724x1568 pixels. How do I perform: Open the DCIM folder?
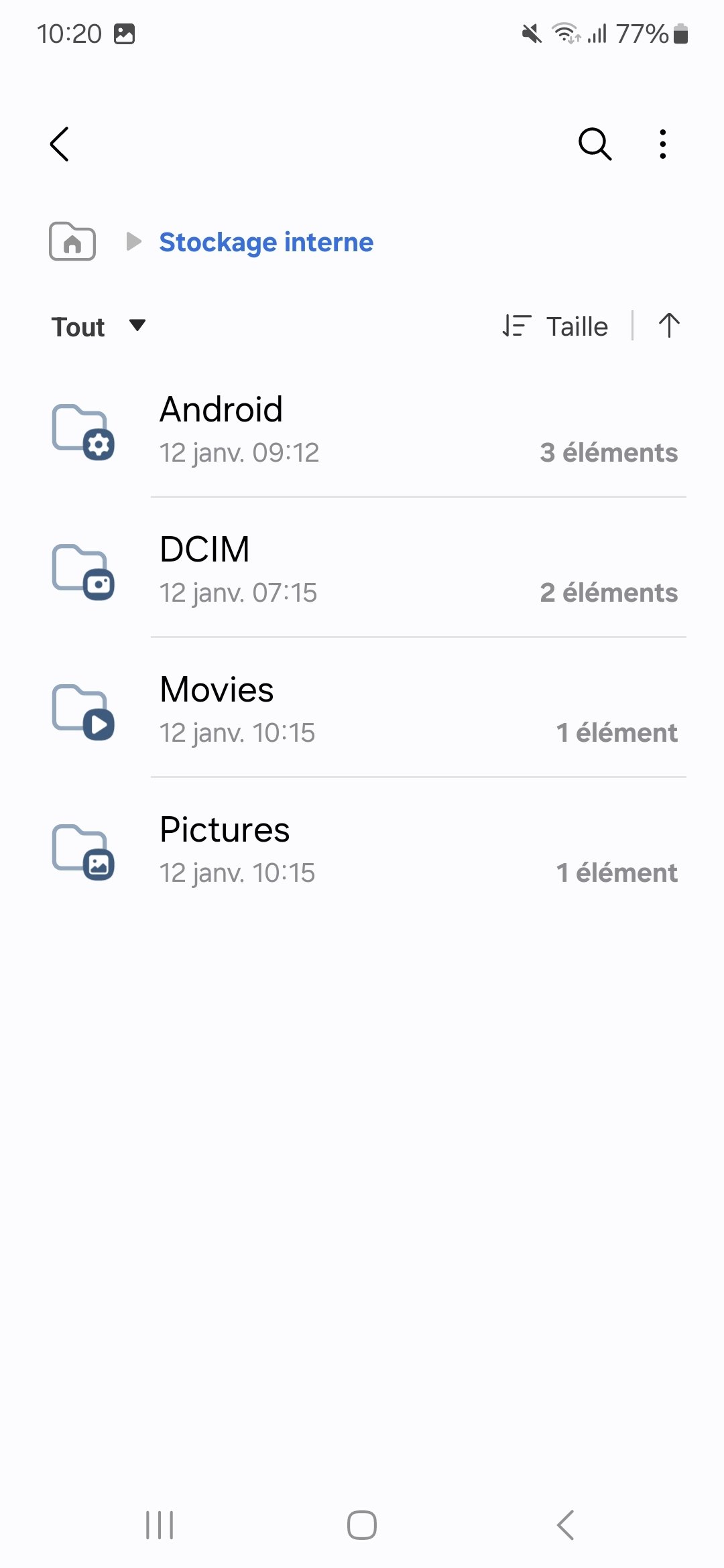[362, 569]
